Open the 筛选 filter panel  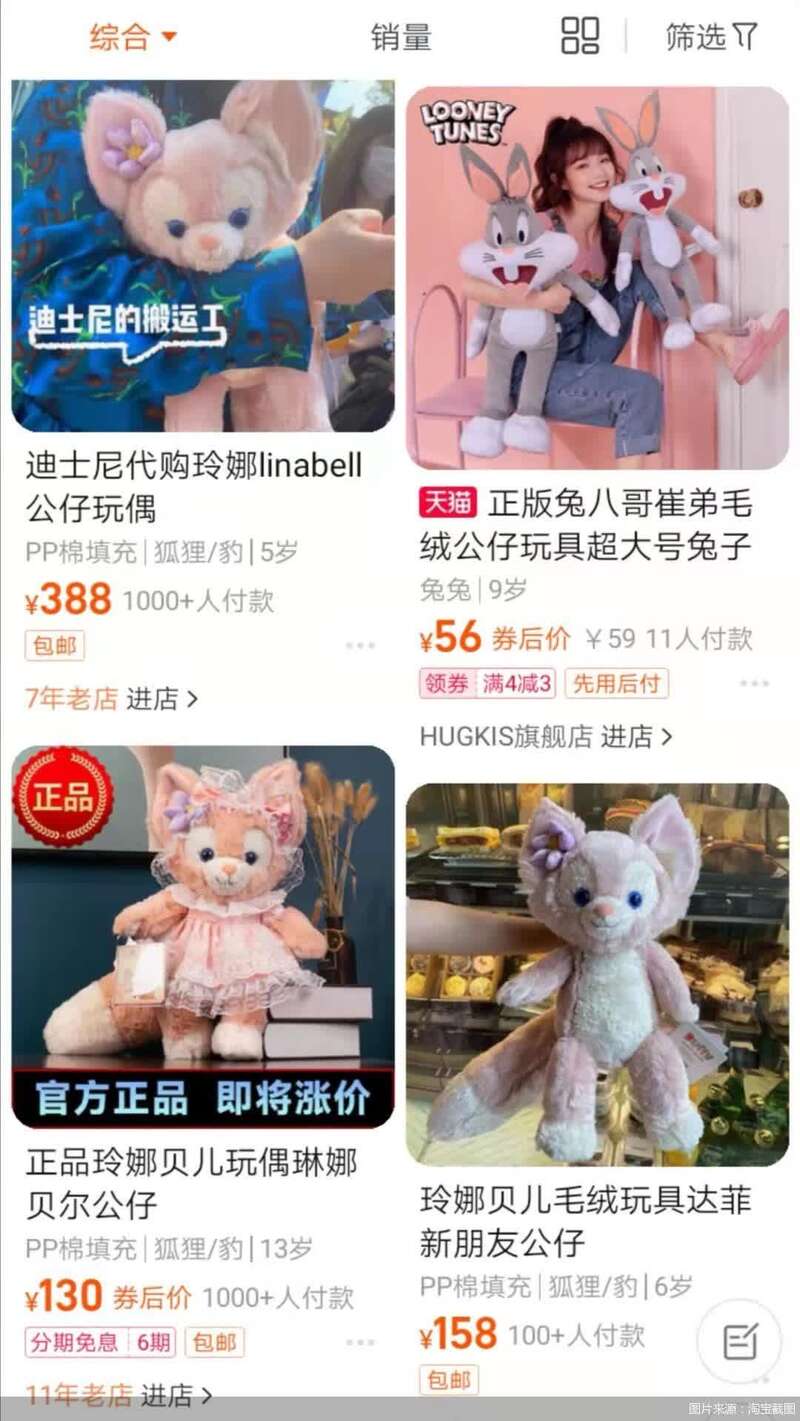pos(711,38)
